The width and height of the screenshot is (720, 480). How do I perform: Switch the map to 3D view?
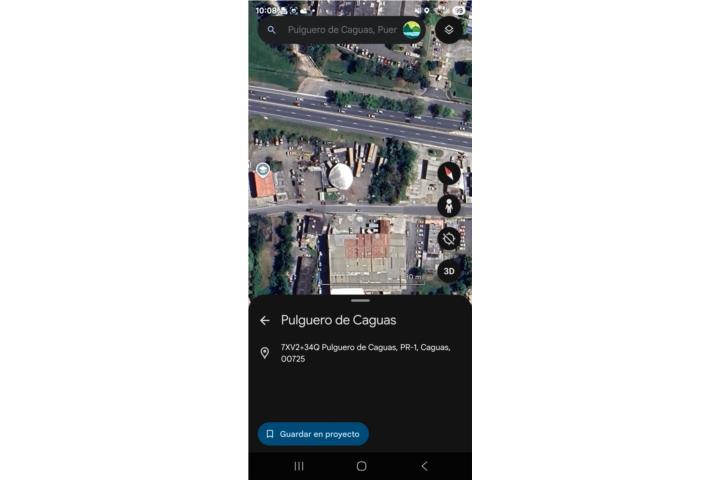(x=449, y=271)
